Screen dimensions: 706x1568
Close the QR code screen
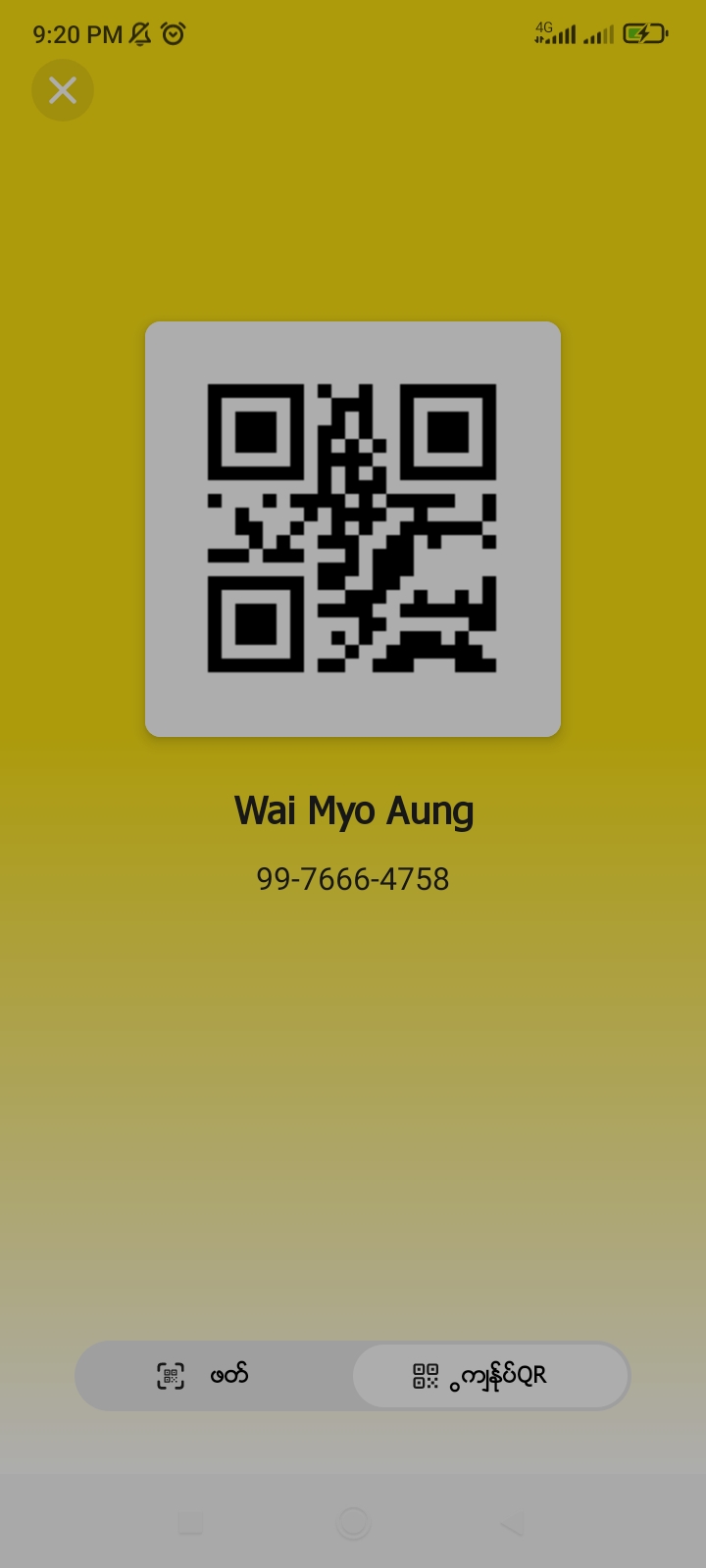click(63, 91)
